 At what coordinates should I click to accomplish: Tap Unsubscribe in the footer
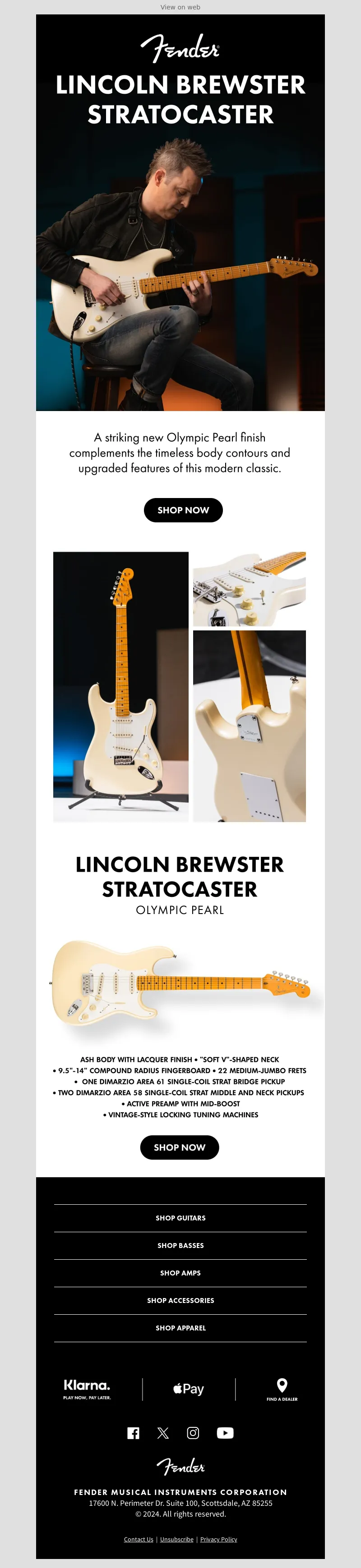(177, 1540)
